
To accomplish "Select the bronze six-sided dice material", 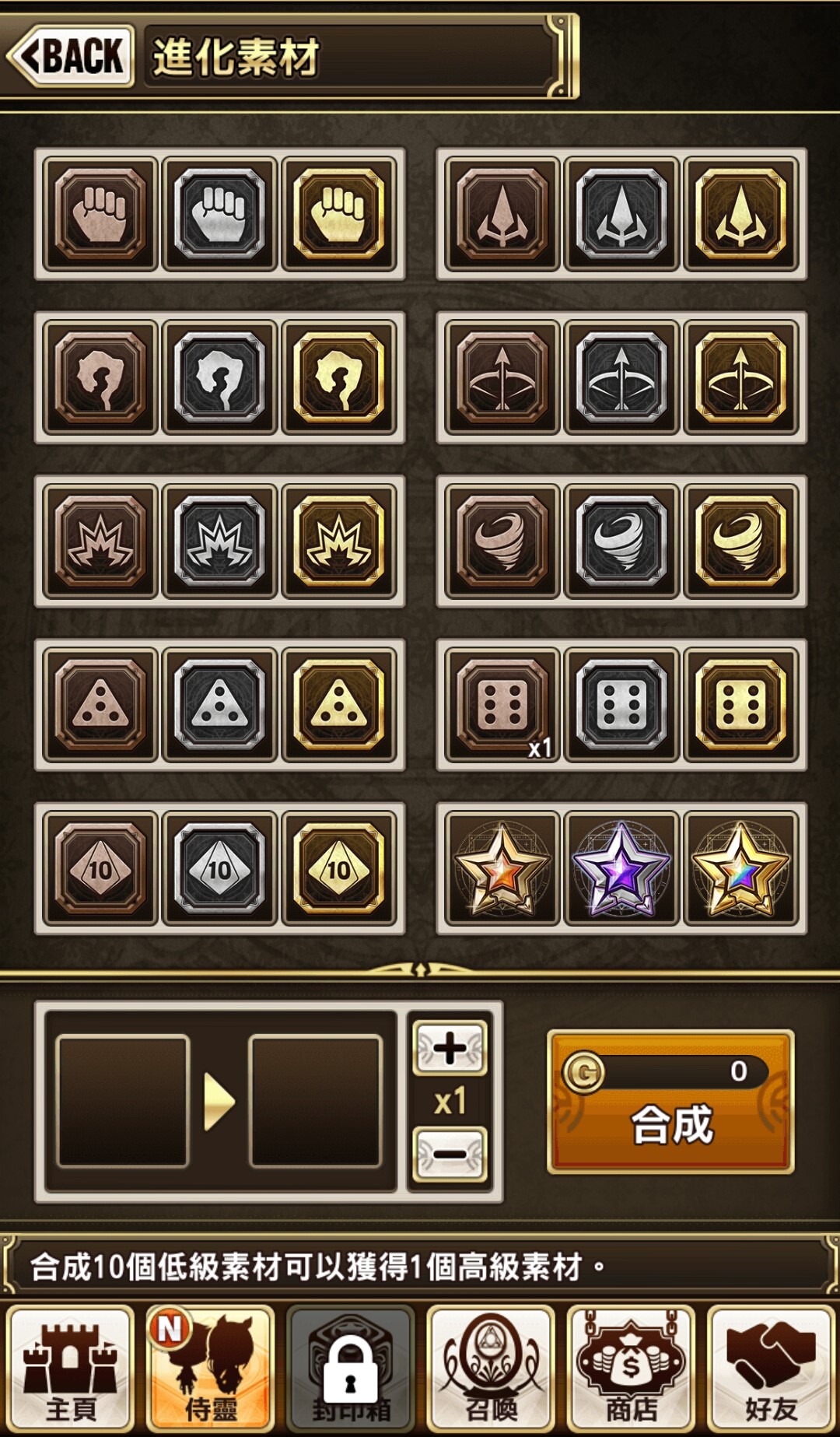I will pos(502,704).
